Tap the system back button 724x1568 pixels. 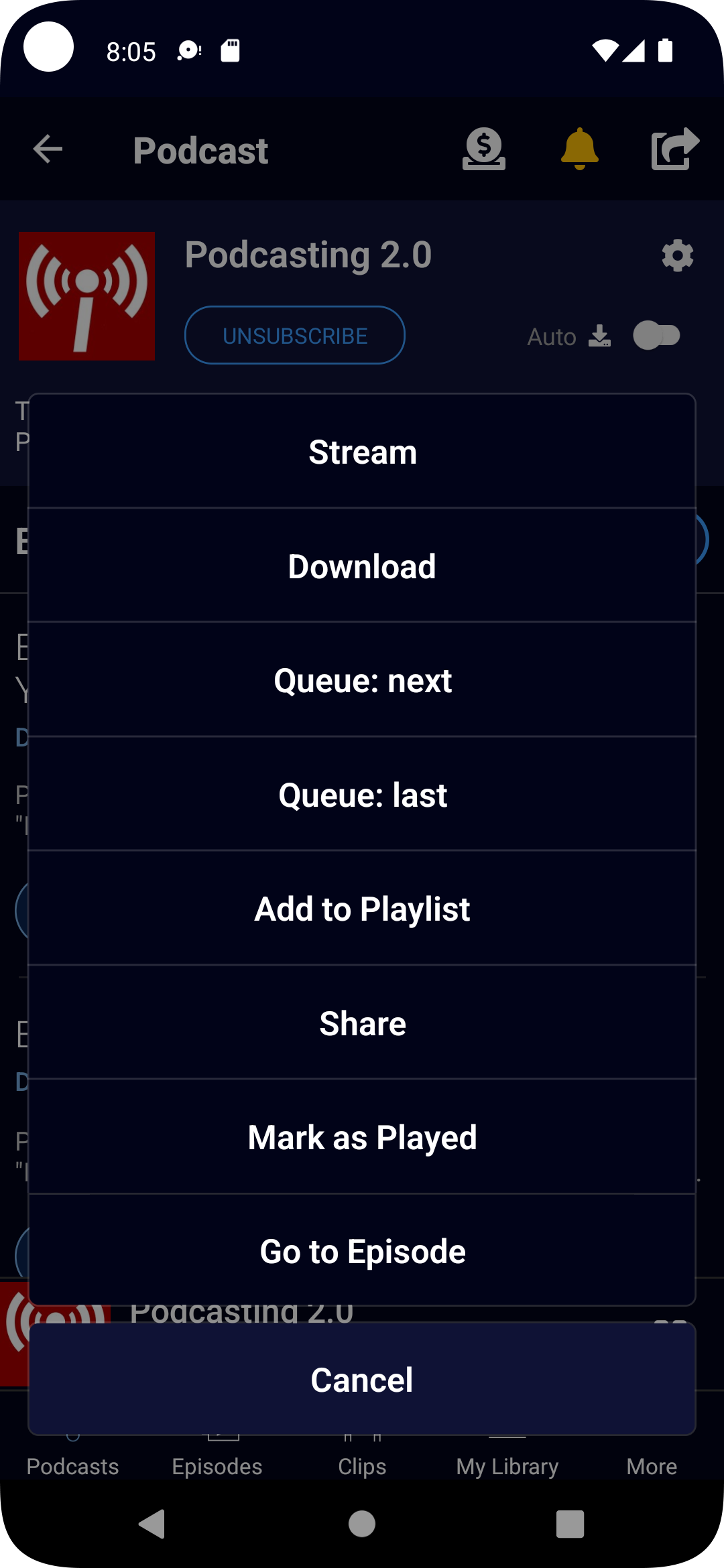[x=153, y=1524]
